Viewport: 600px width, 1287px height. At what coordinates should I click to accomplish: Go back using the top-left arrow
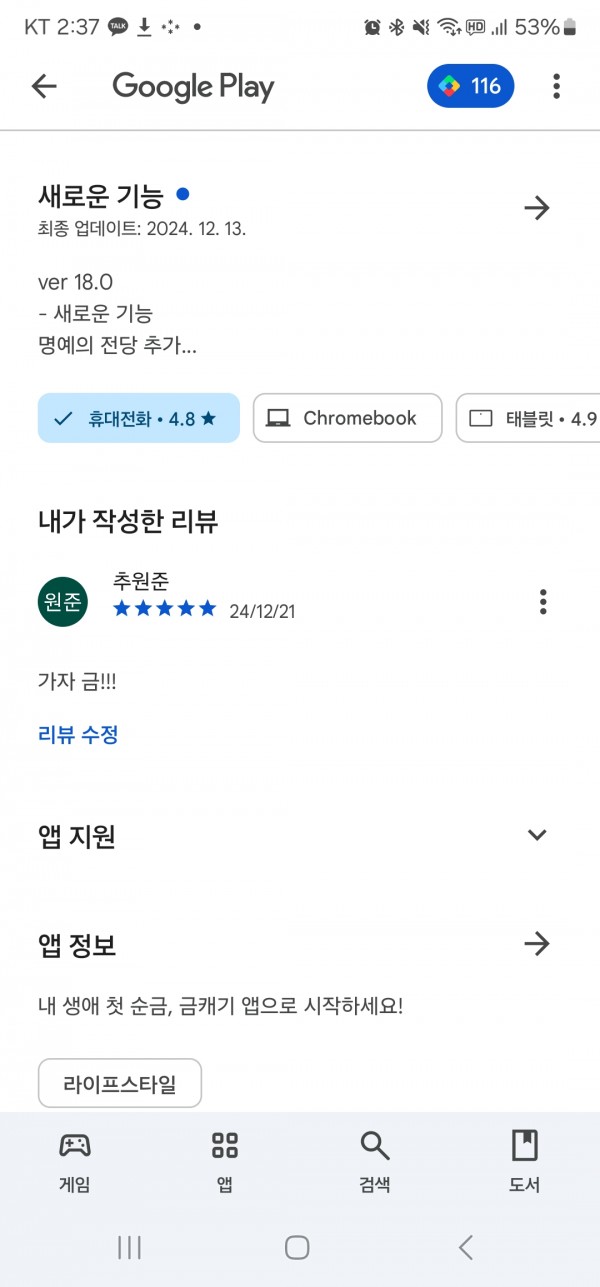click(44, 86)
